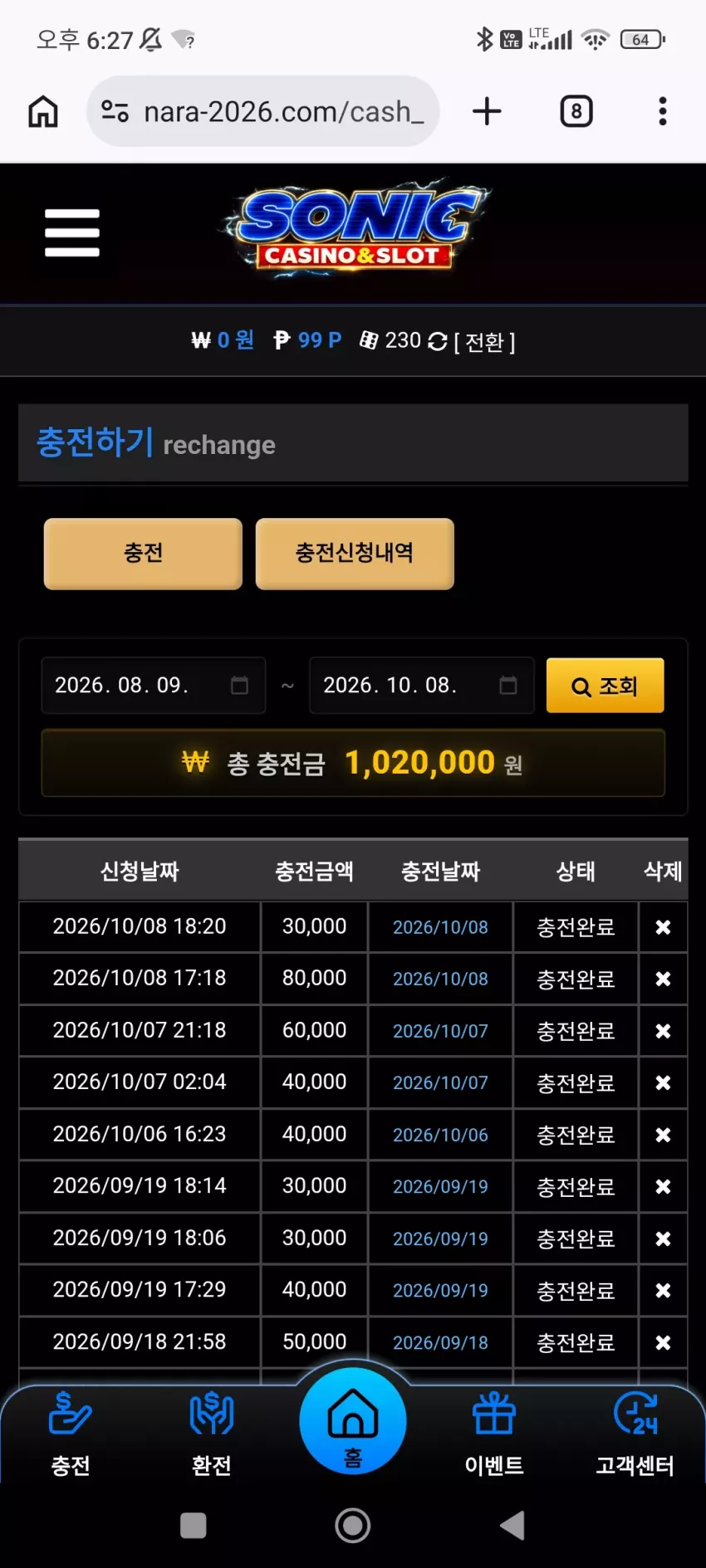This screenshot has height=1568, width=706.
Task: Open the 이벤트 tab
Action: click(494, 1434)
